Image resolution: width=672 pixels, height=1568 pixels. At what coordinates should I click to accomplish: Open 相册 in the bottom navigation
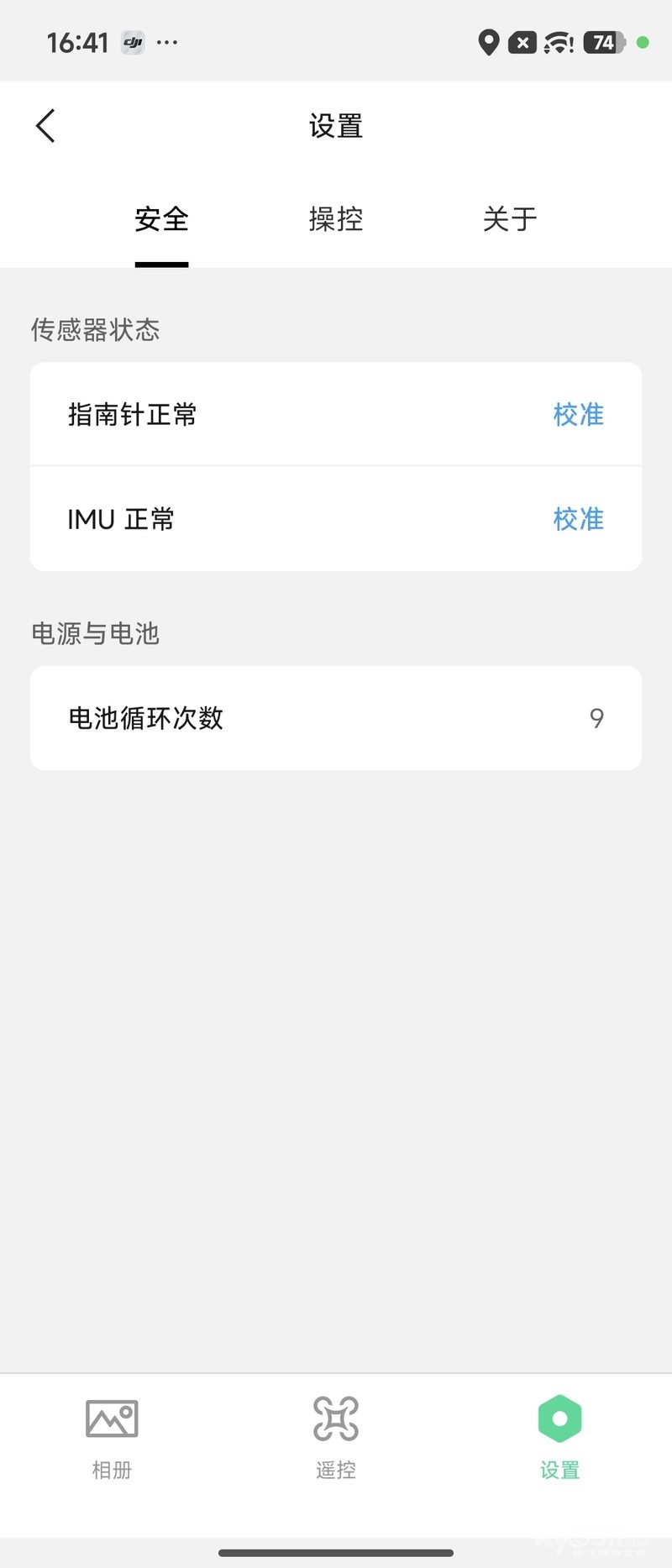pos(112,1438)
